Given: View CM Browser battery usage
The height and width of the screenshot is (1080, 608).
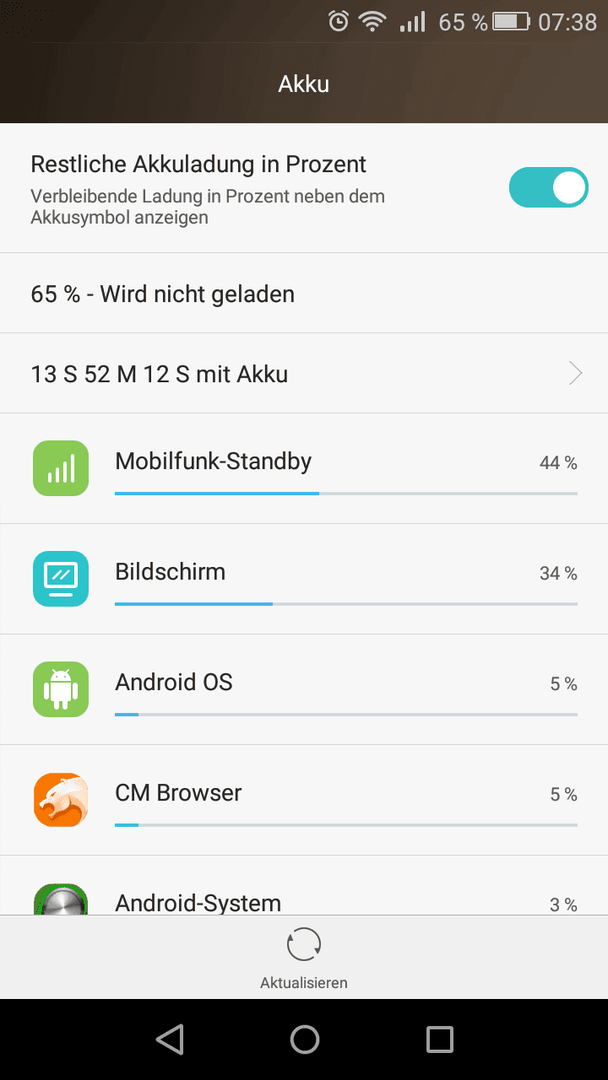Looking at the screenshot, I should [304, 800].
